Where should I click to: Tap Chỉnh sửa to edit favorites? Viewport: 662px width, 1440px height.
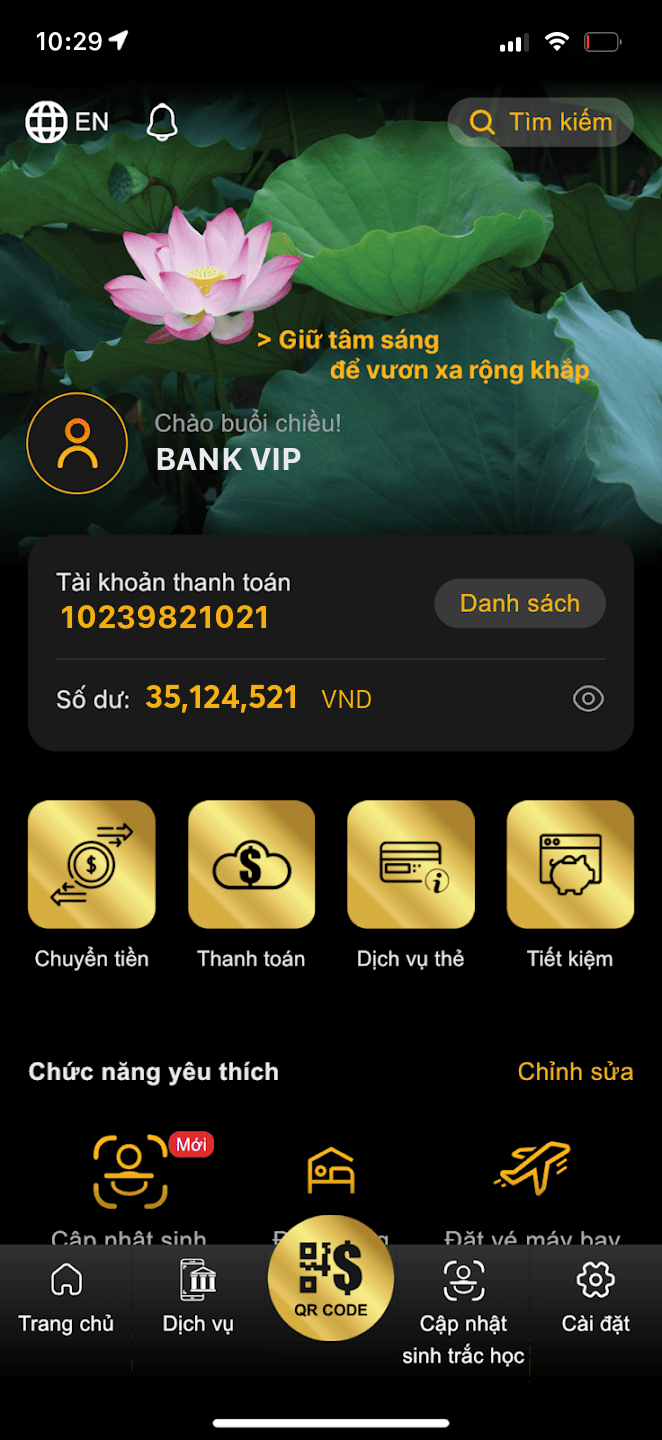(x=575, y=1072)
